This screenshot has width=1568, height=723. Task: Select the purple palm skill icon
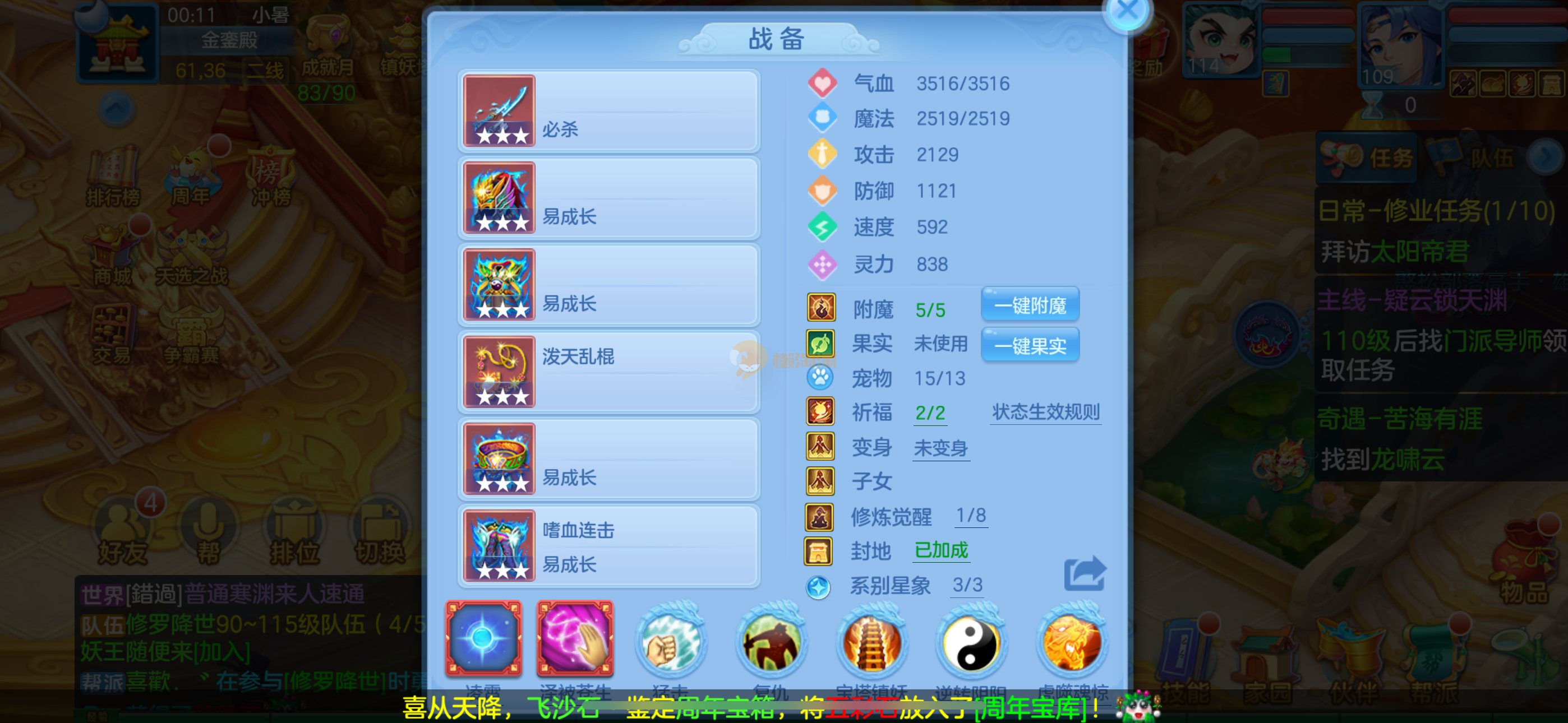click(x=575, y=639)
